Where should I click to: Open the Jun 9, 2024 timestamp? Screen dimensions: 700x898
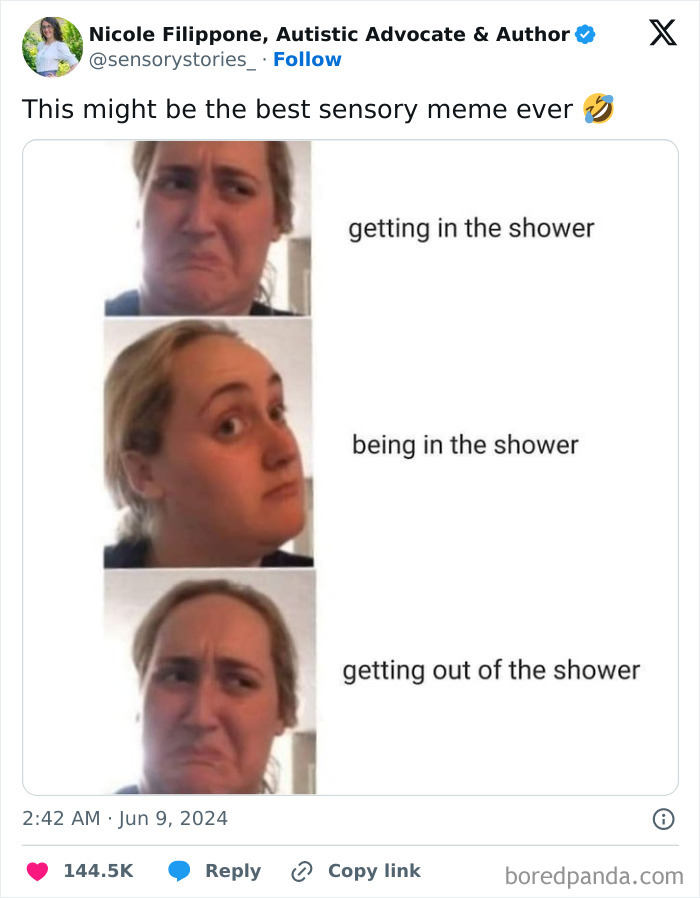pyautogui.click(x=125, y=818)
